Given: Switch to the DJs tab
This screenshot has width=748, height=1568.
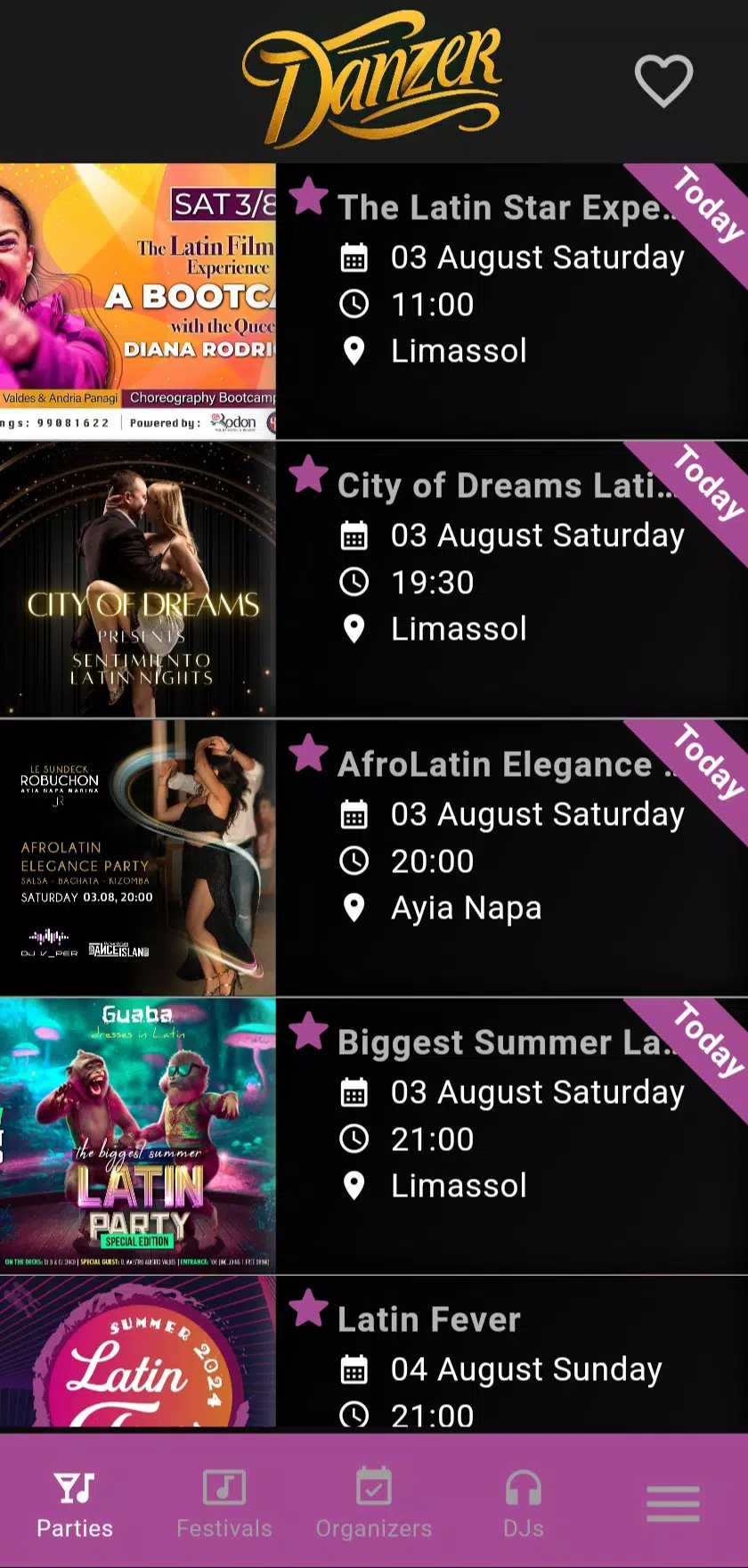Looking at the screenshot, I should click(x=524, y=1504).
